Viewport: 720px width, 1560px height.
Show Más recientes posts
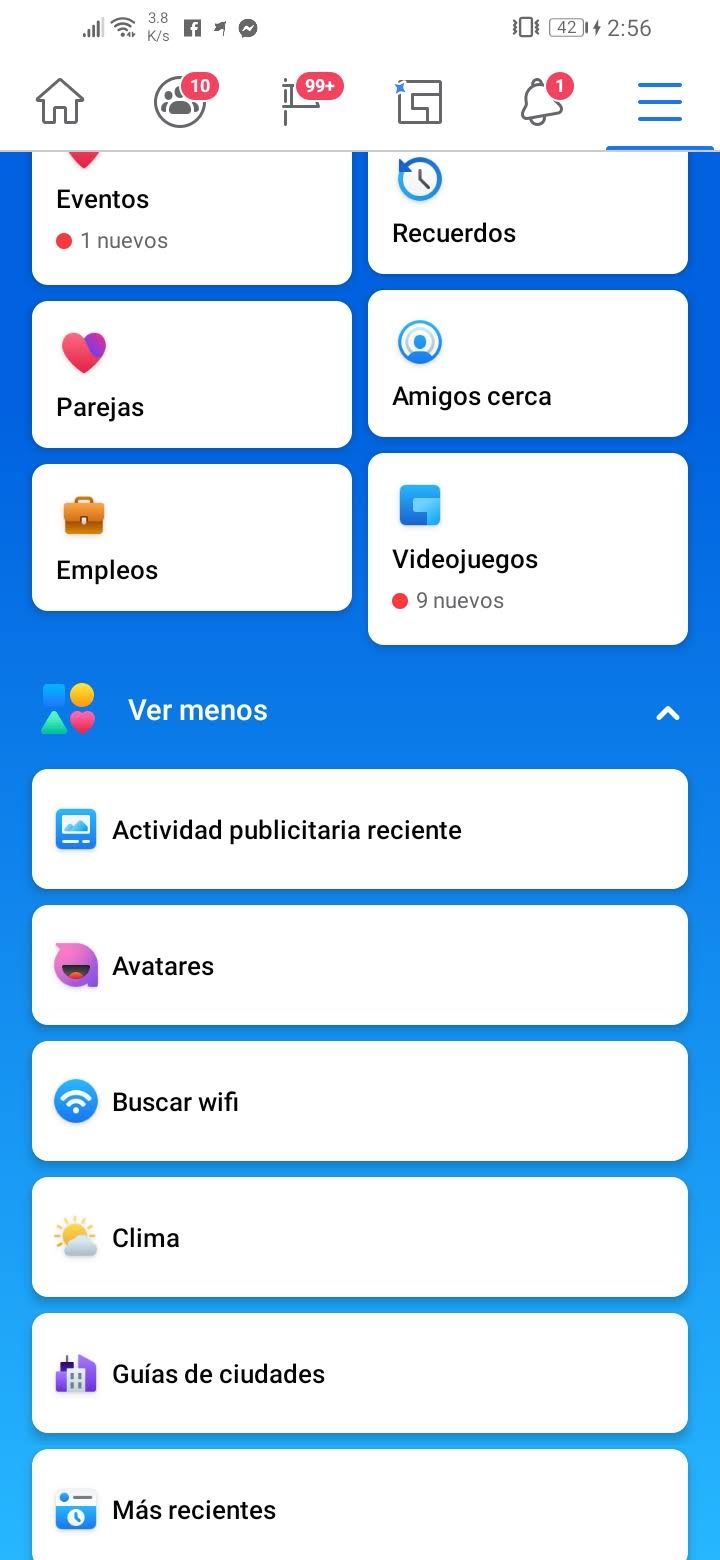coord(360,1508)
